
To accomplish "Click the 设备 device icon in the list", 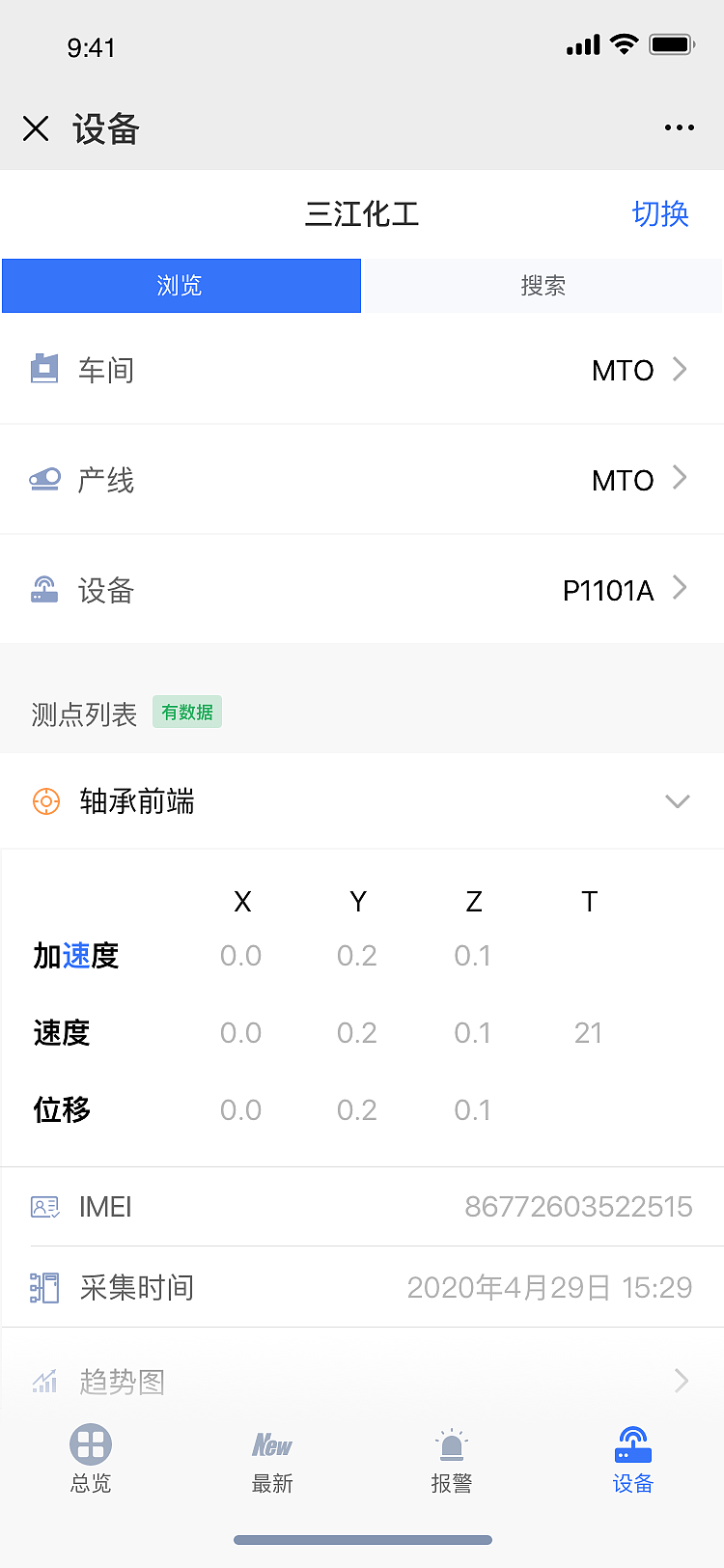I will coord(44,588).
